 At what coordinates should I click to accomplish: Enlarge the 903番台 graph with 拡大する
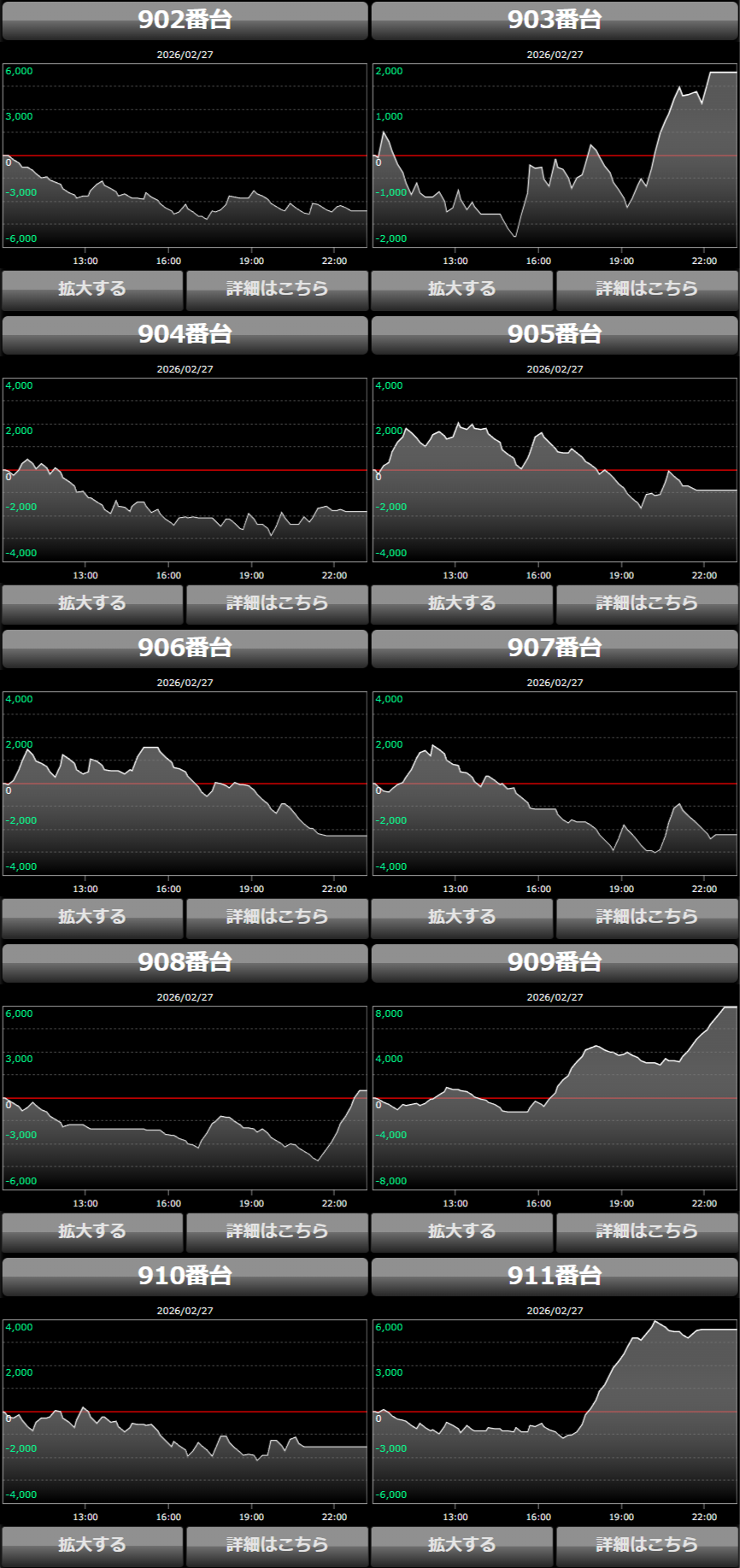[x=462, y=290]
